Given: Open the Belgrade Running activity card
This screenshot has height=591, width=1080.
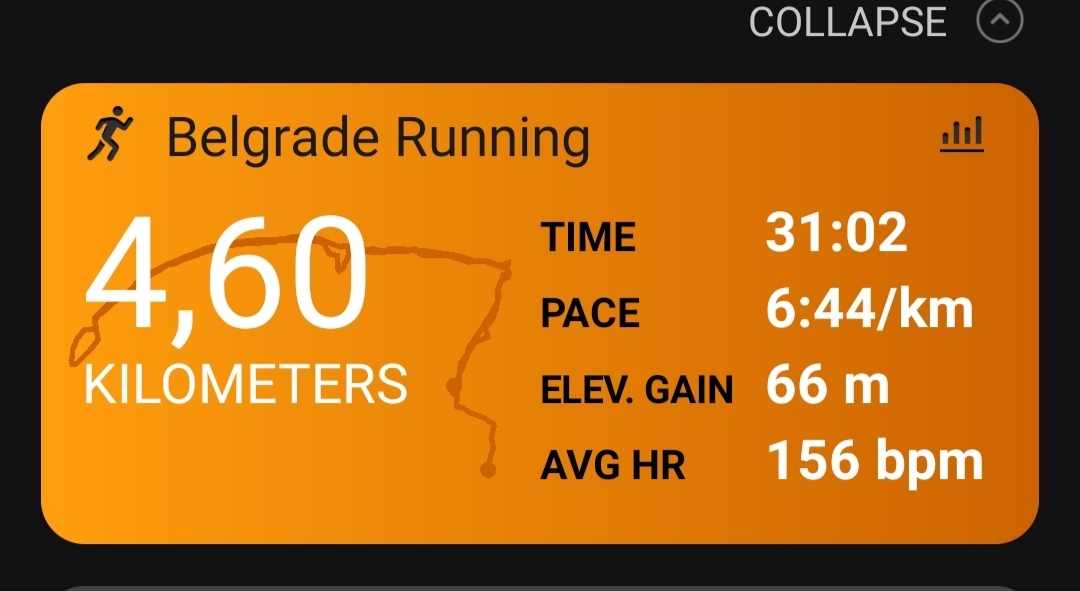Looking at the screenshot, I should [378, 138].
